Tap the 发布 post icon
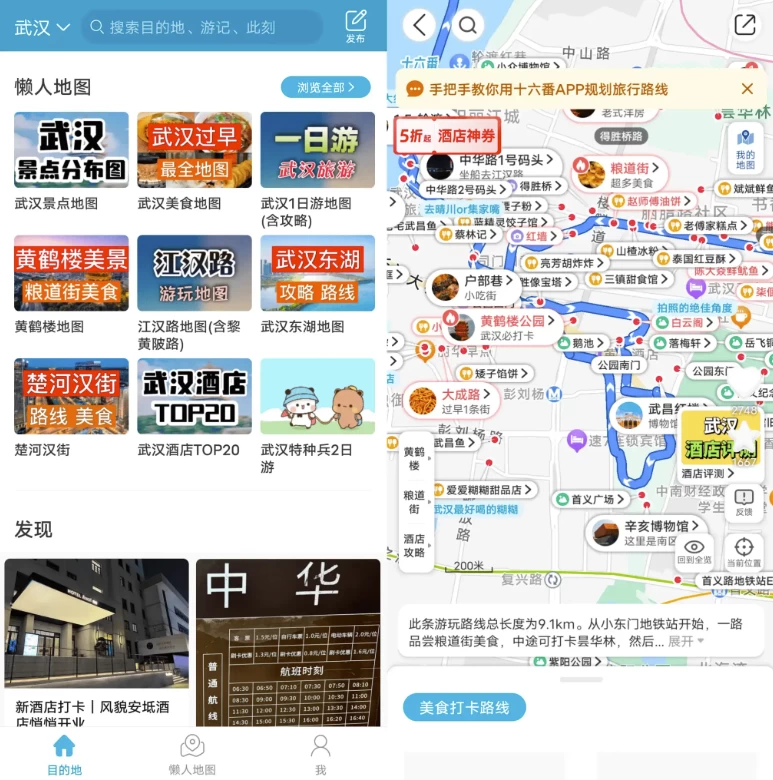 tap(356, 26)
